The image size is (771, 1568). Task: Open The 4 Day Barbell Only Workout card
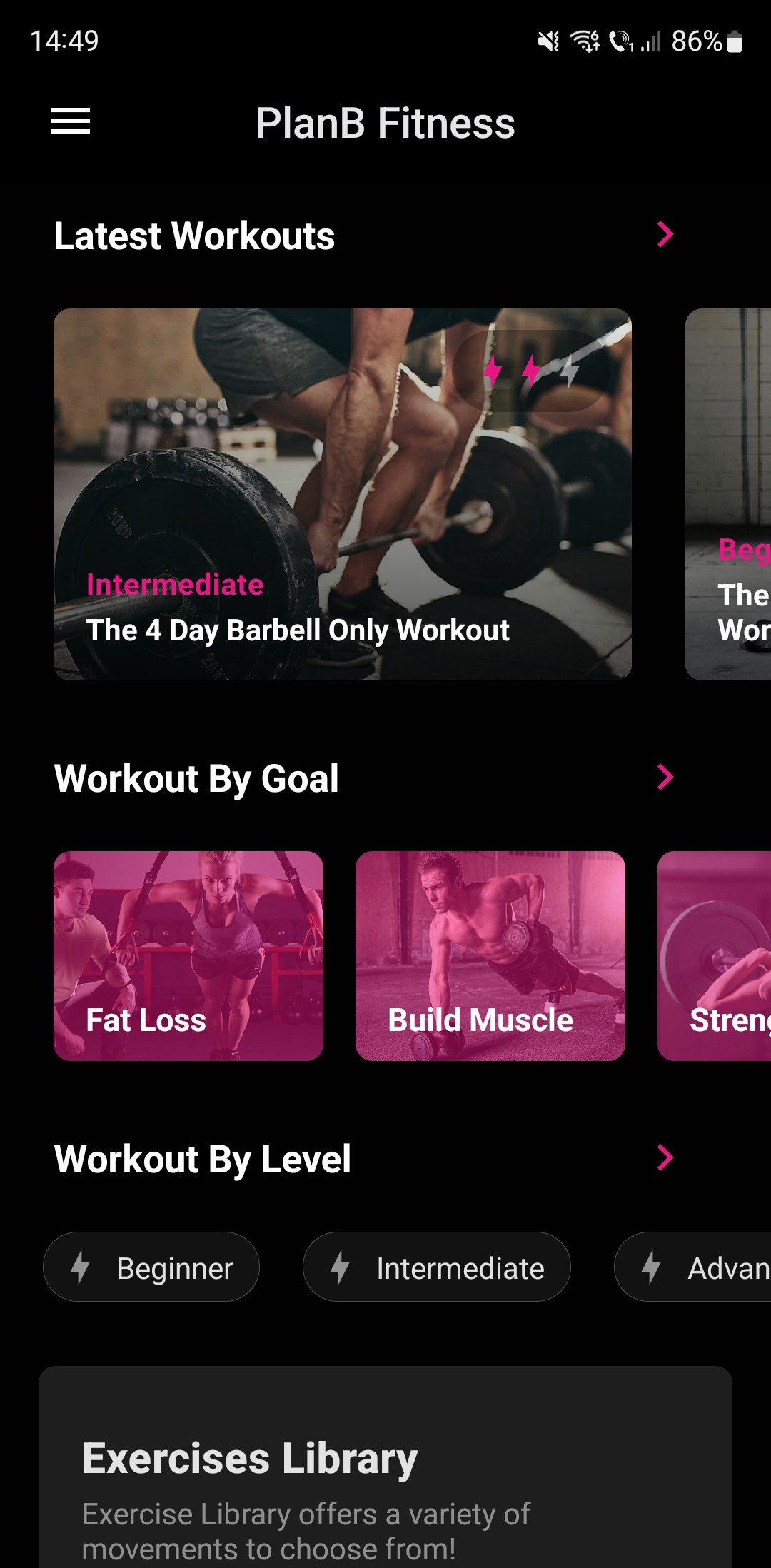tap(343, 494)
